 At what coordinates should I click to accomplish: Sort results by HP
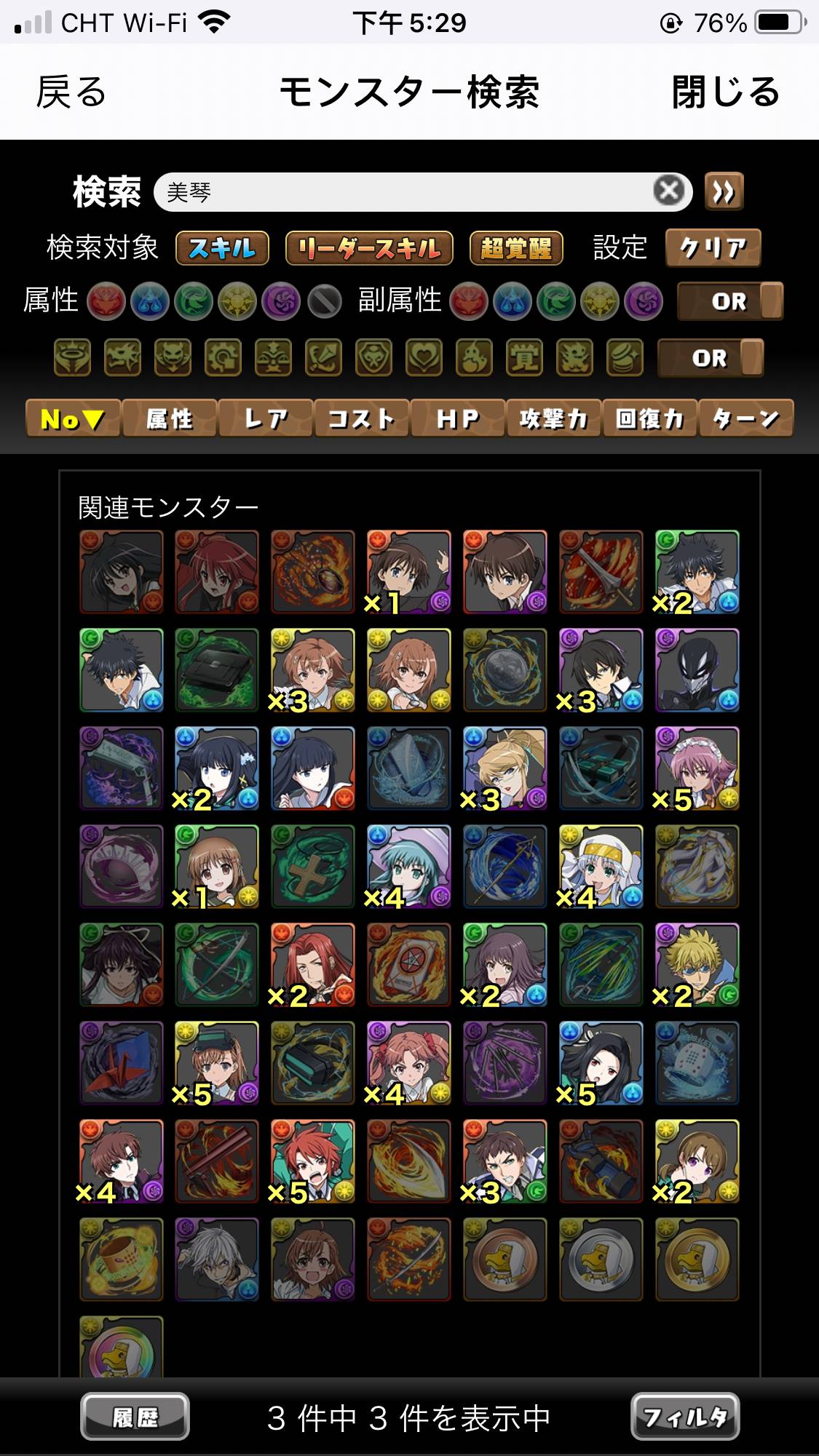pyautogui.click(x=458, y=418)
